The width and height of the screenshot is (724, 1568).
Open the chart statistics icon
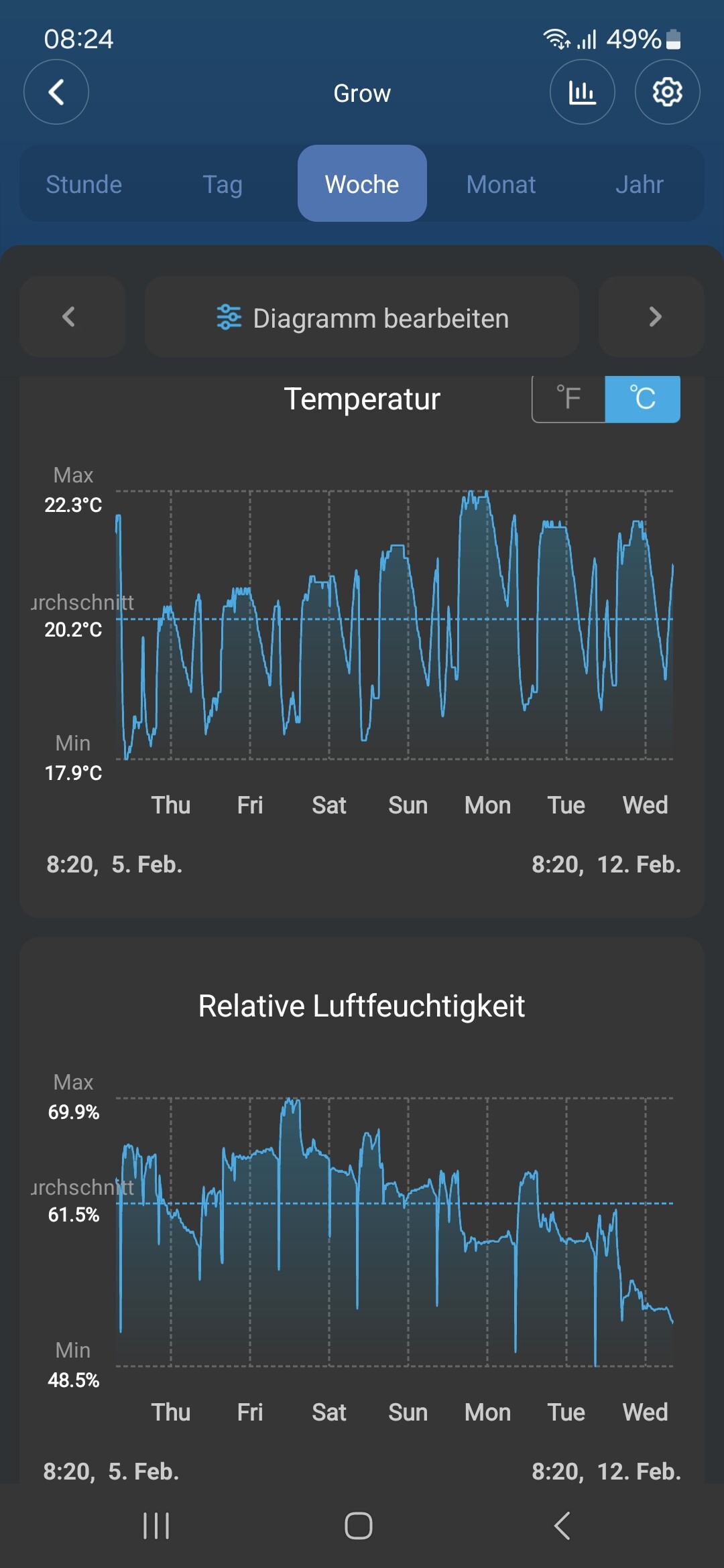[582, 92]
